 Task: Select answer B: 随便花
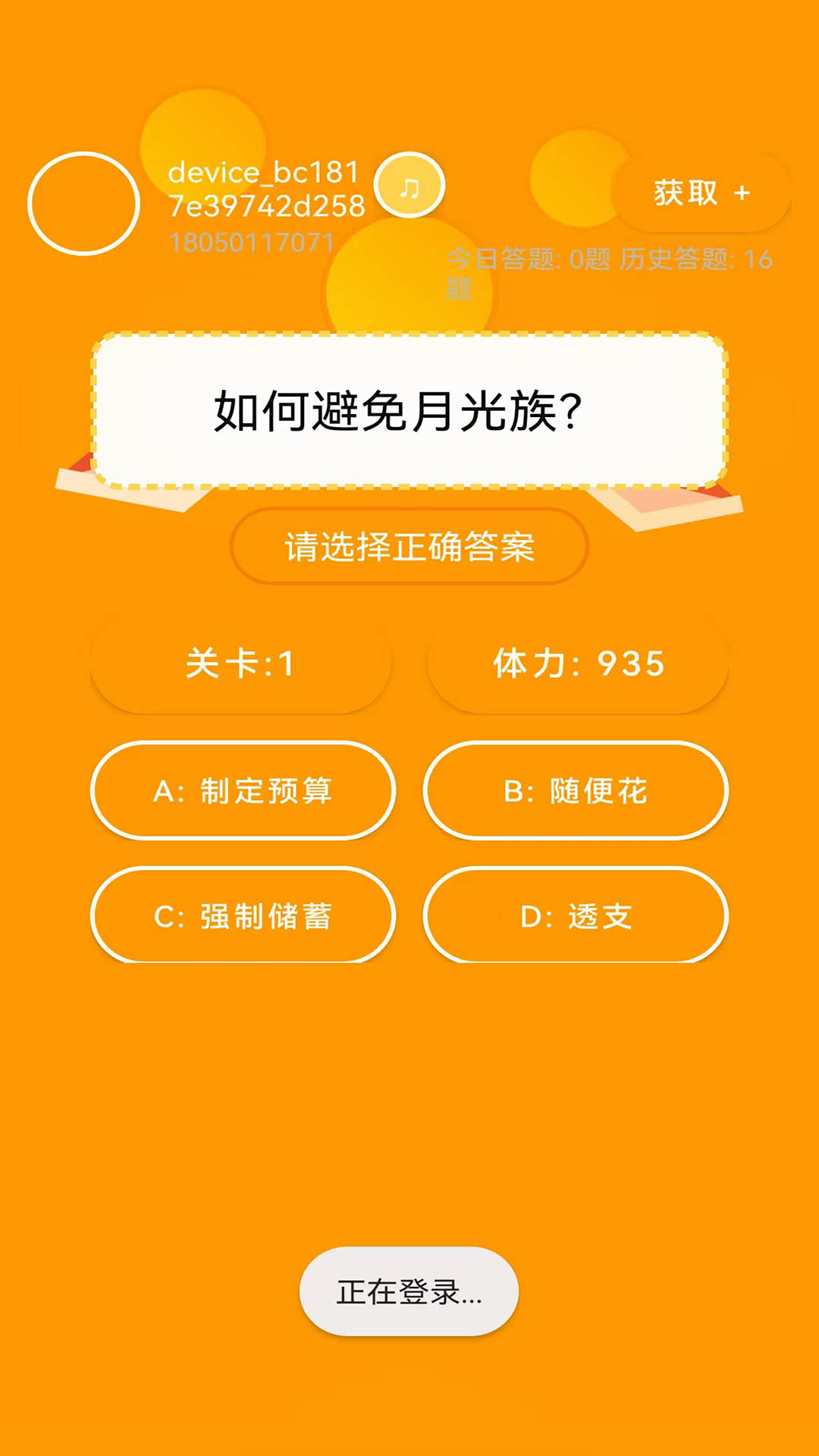tap(578, 791)
